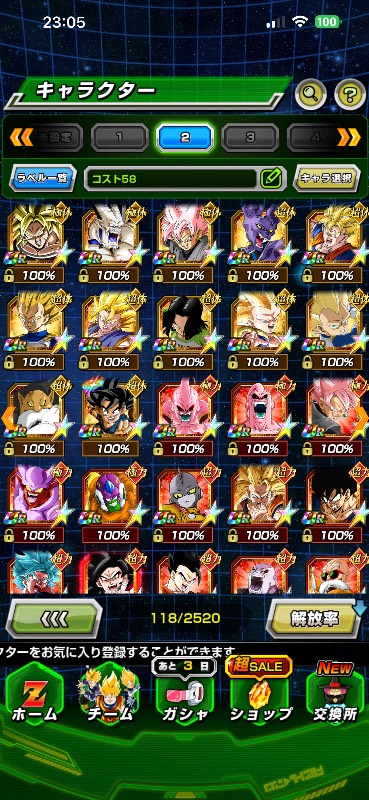Image resolution: width=369 pixels, height=800 pixels.
Task: Open the top-left Broly character card
Action: (x=36, y=244)
